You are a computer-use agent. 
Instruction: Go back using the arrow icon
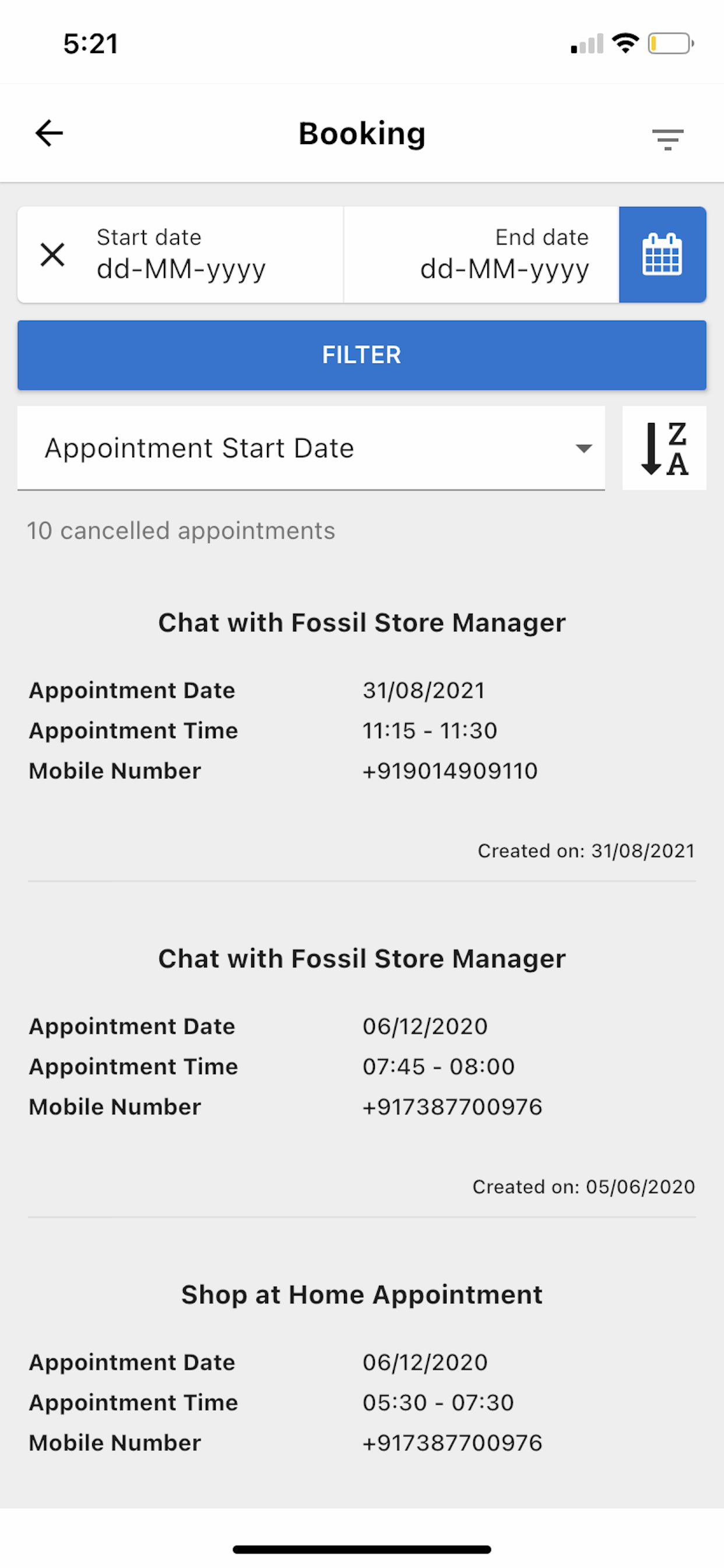click(50, 134)
